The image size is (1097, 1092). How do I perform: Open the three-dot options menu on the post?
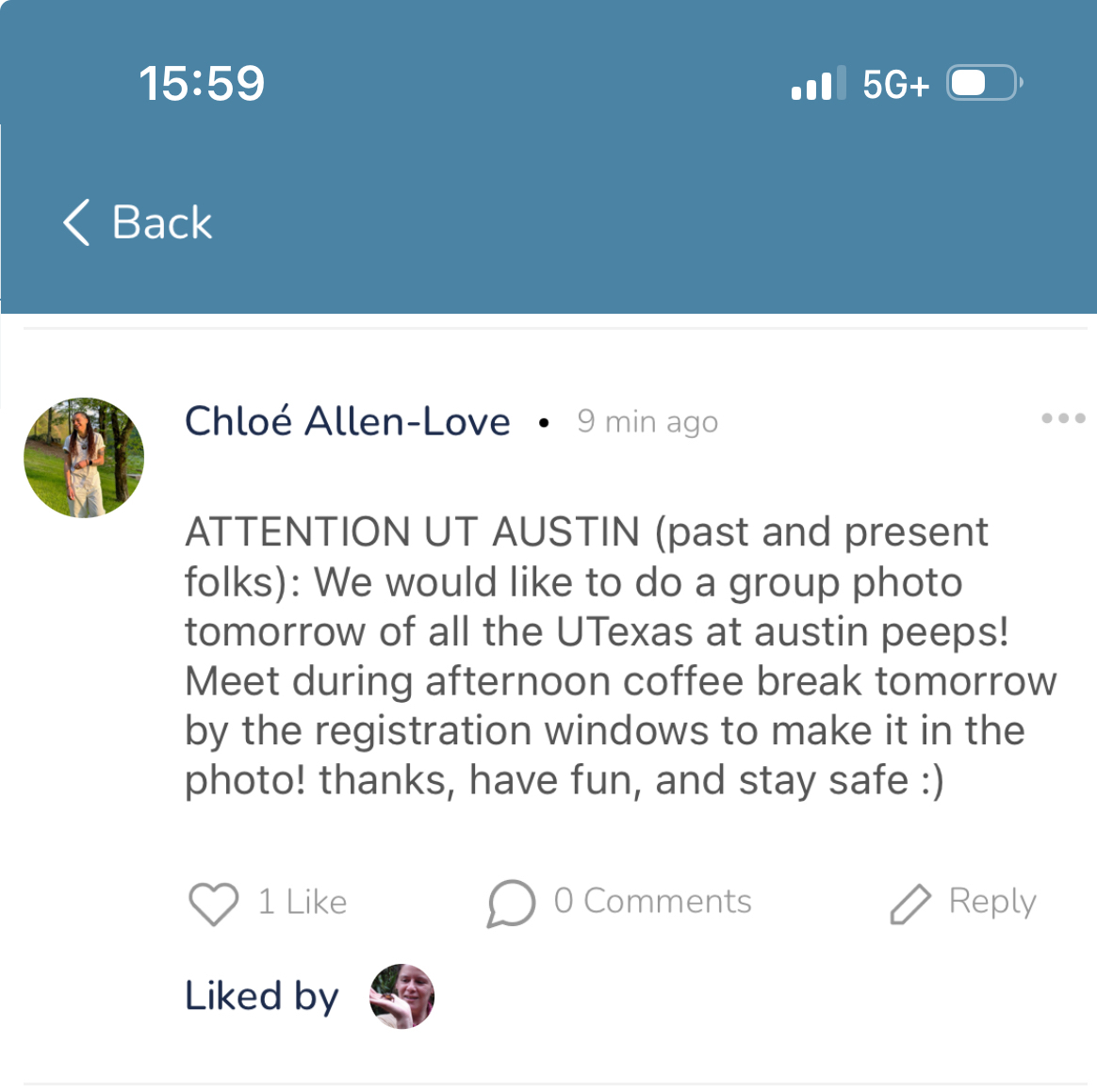[x=1062, y=418]
